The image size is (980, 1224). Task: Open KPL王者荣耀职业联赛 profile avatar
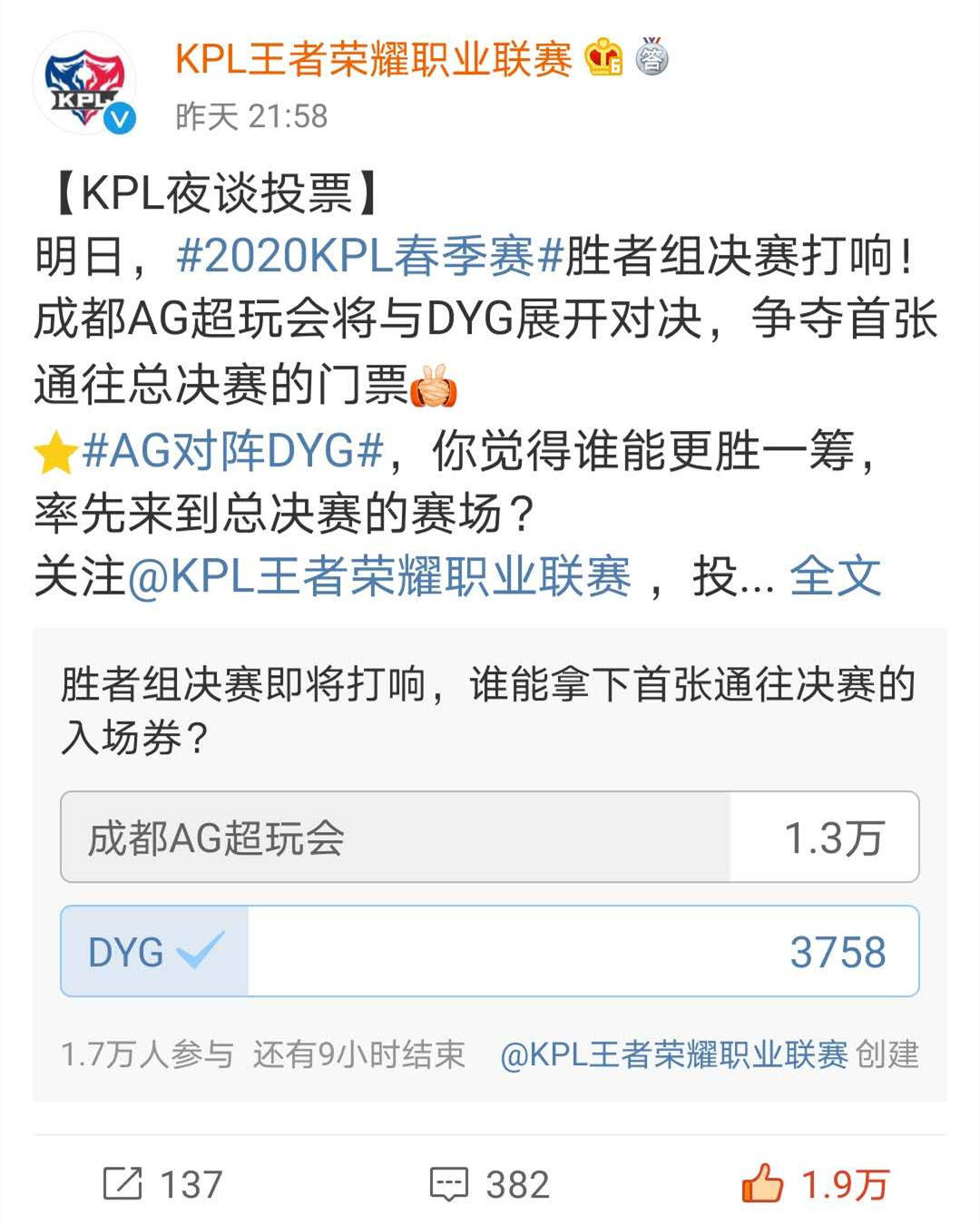pos(84,86)
